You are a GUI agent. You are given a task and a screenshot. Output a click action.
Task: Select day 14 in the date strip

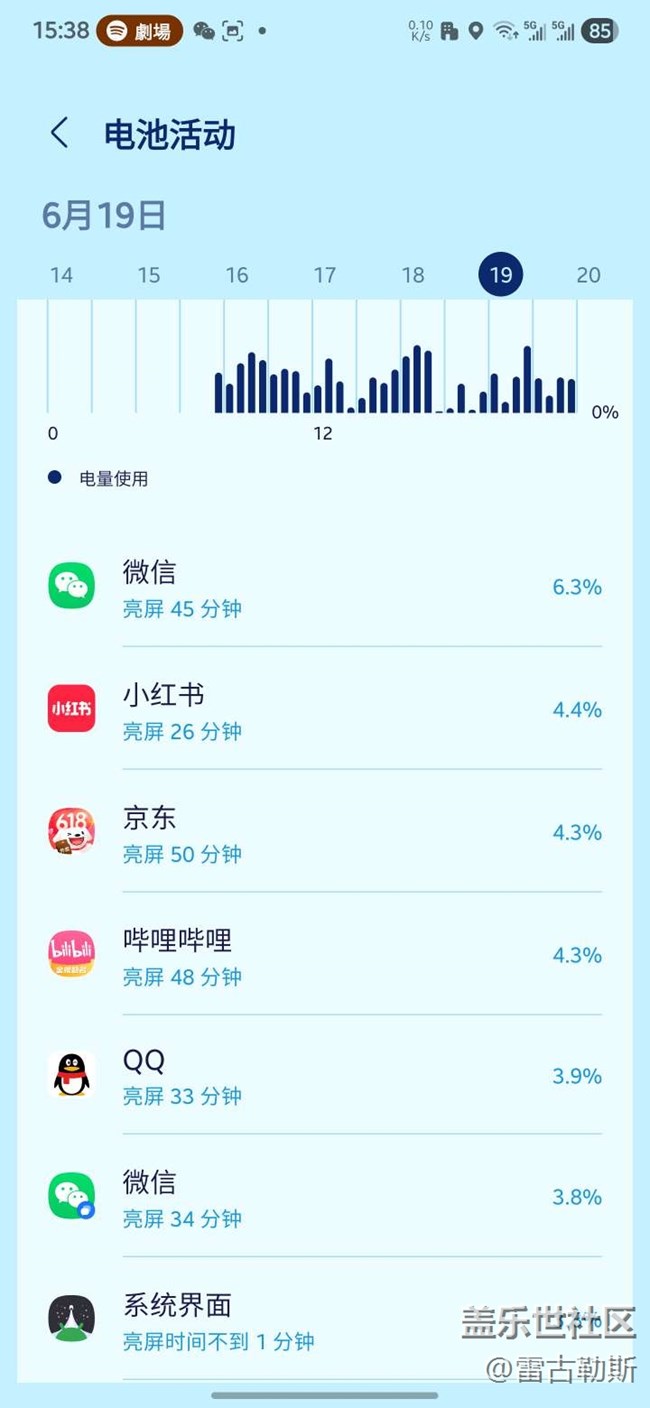(x=61, y=275)
